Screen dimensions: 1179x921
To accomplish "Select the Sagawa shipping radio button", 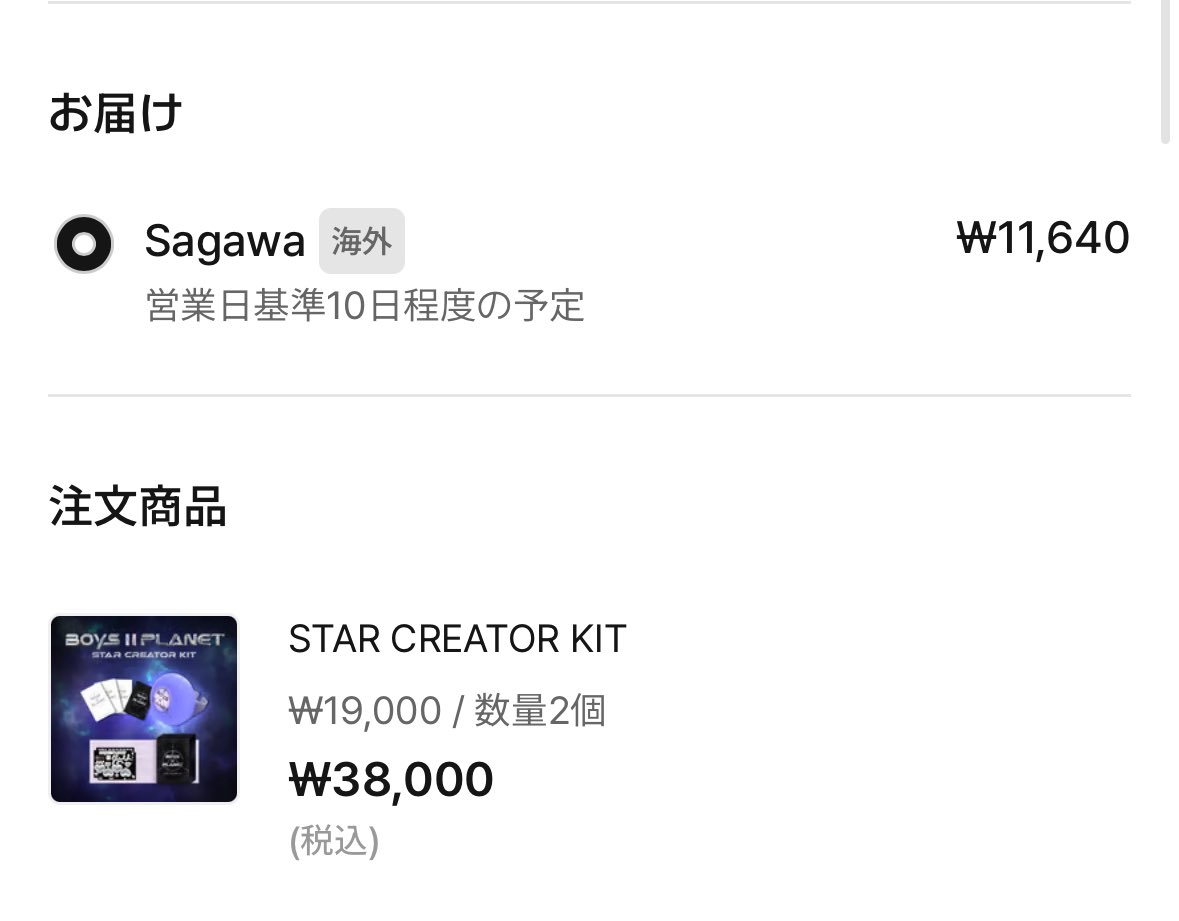I will (84, 244).
